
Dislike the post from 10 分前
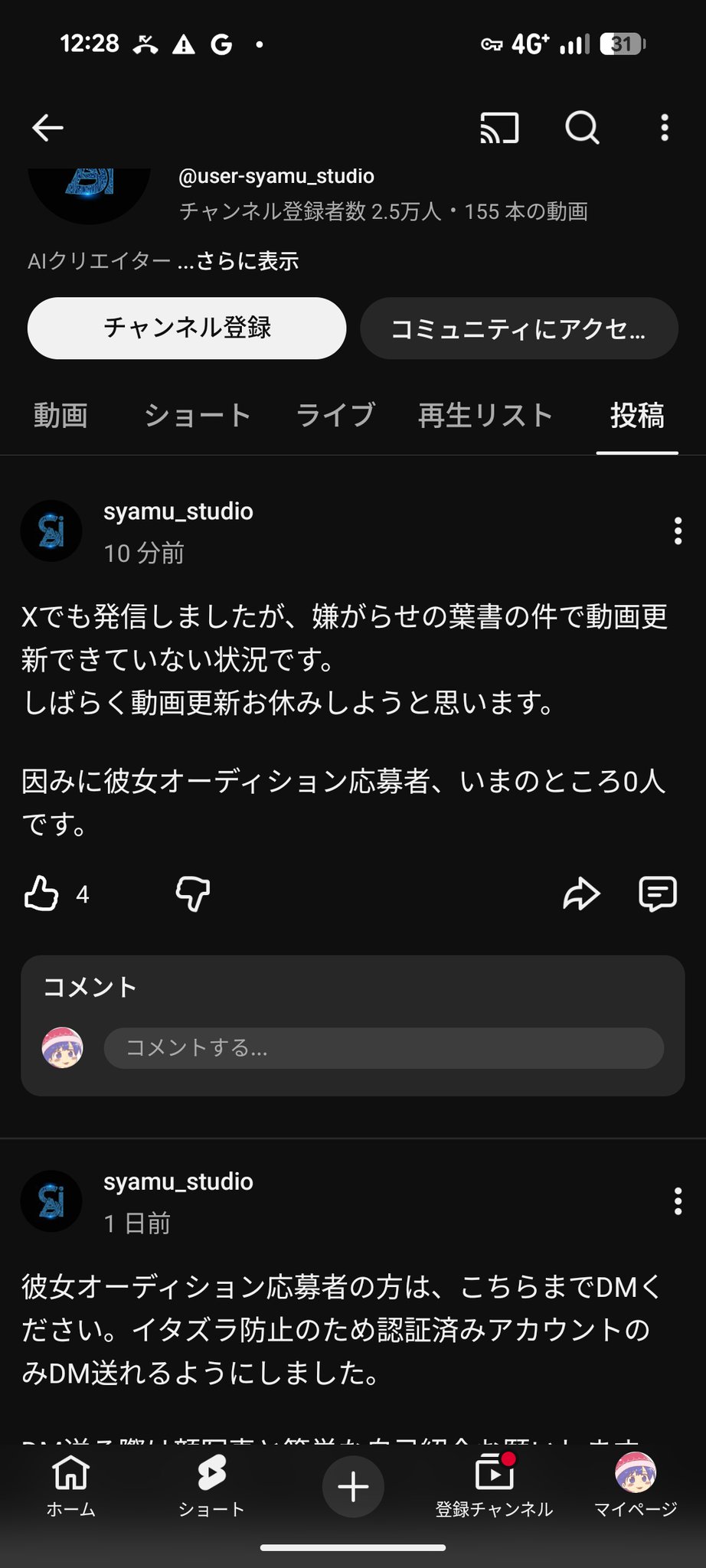point(193,893)
